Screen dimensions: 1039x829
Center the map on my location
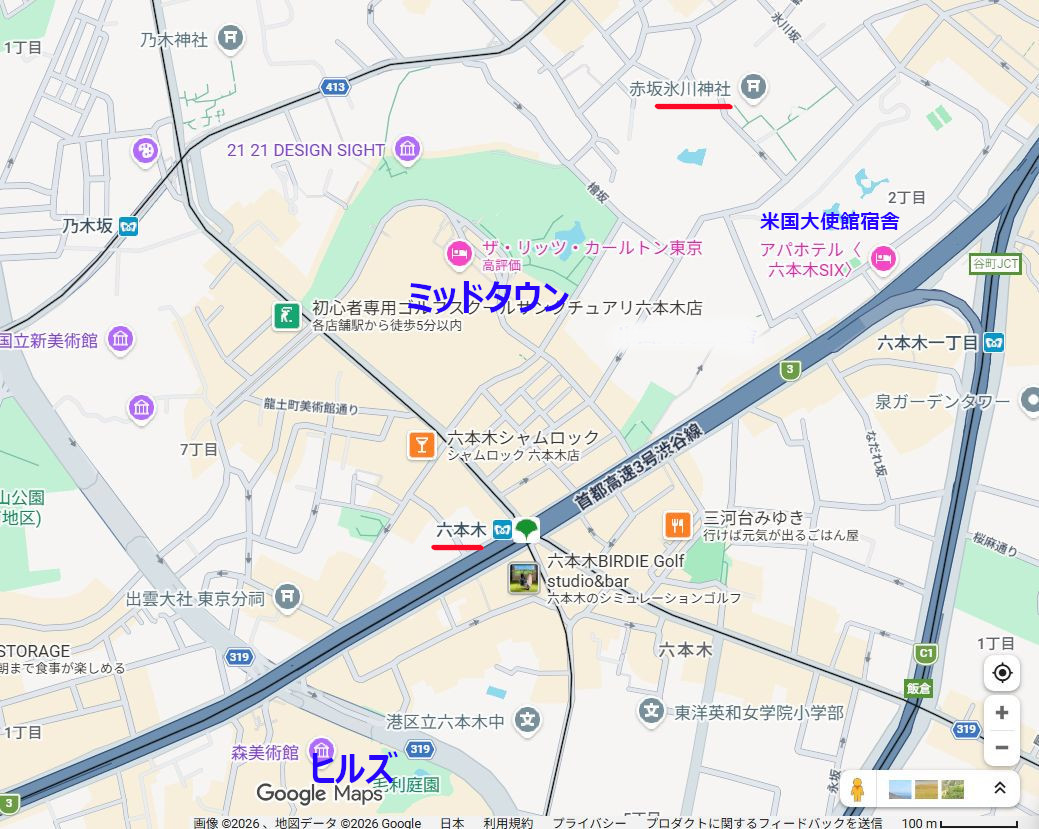[1002, 673]
